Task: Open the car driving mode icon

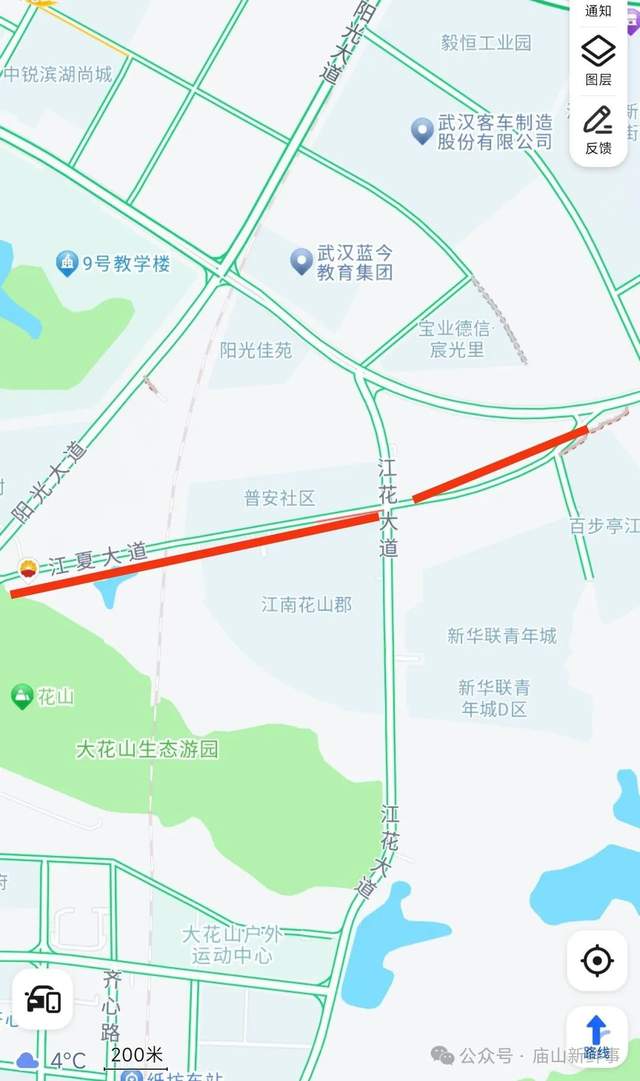Action: coord(42,999)
